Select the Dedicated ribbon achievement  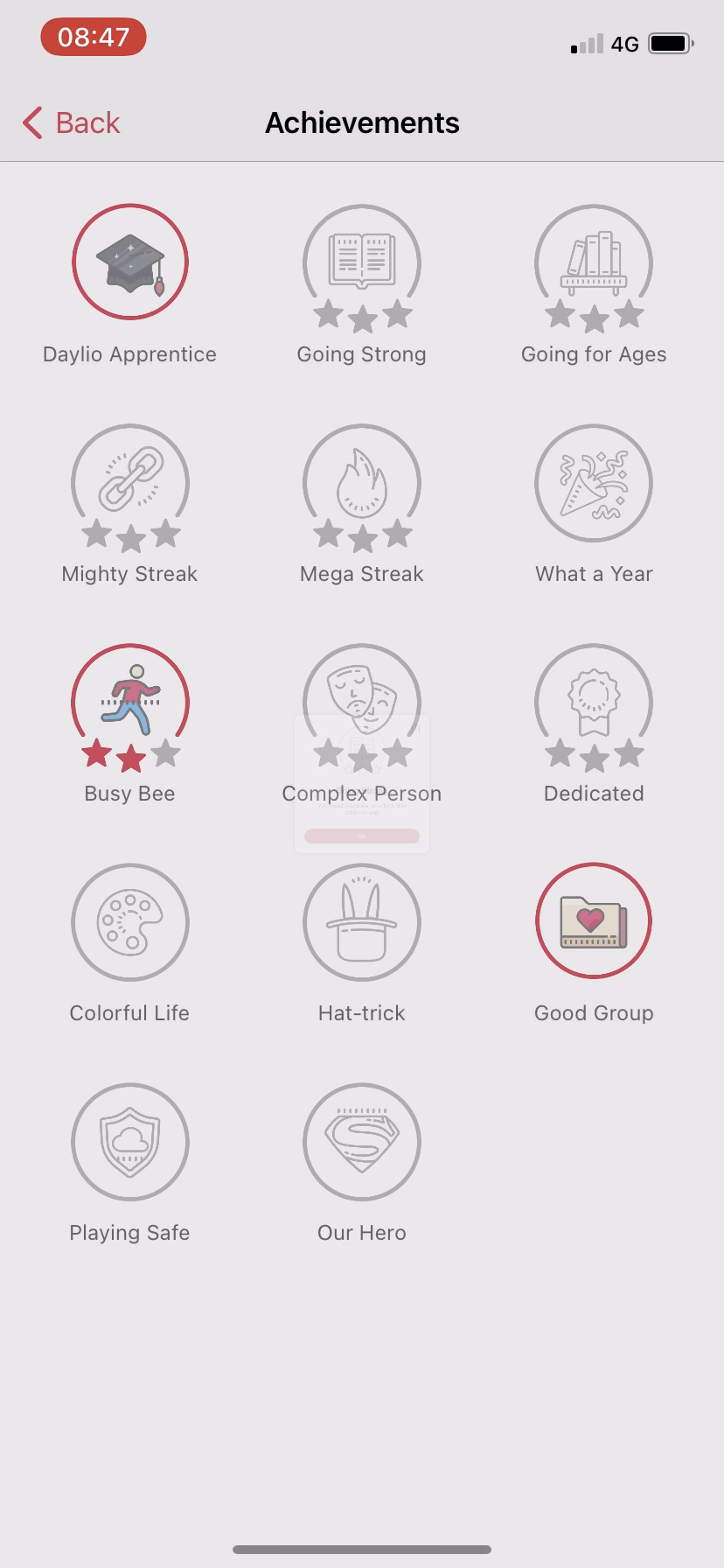(x=594, y=703)
